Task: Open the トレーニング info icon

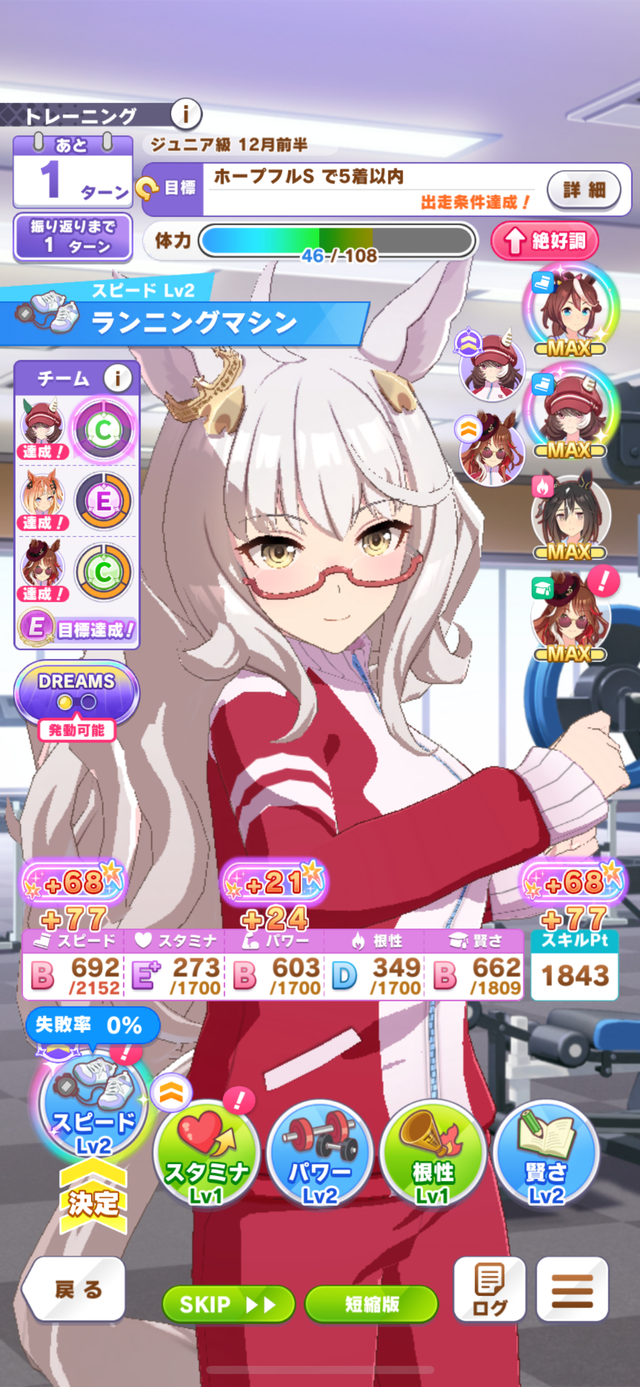Action: (x=186, y=114)
